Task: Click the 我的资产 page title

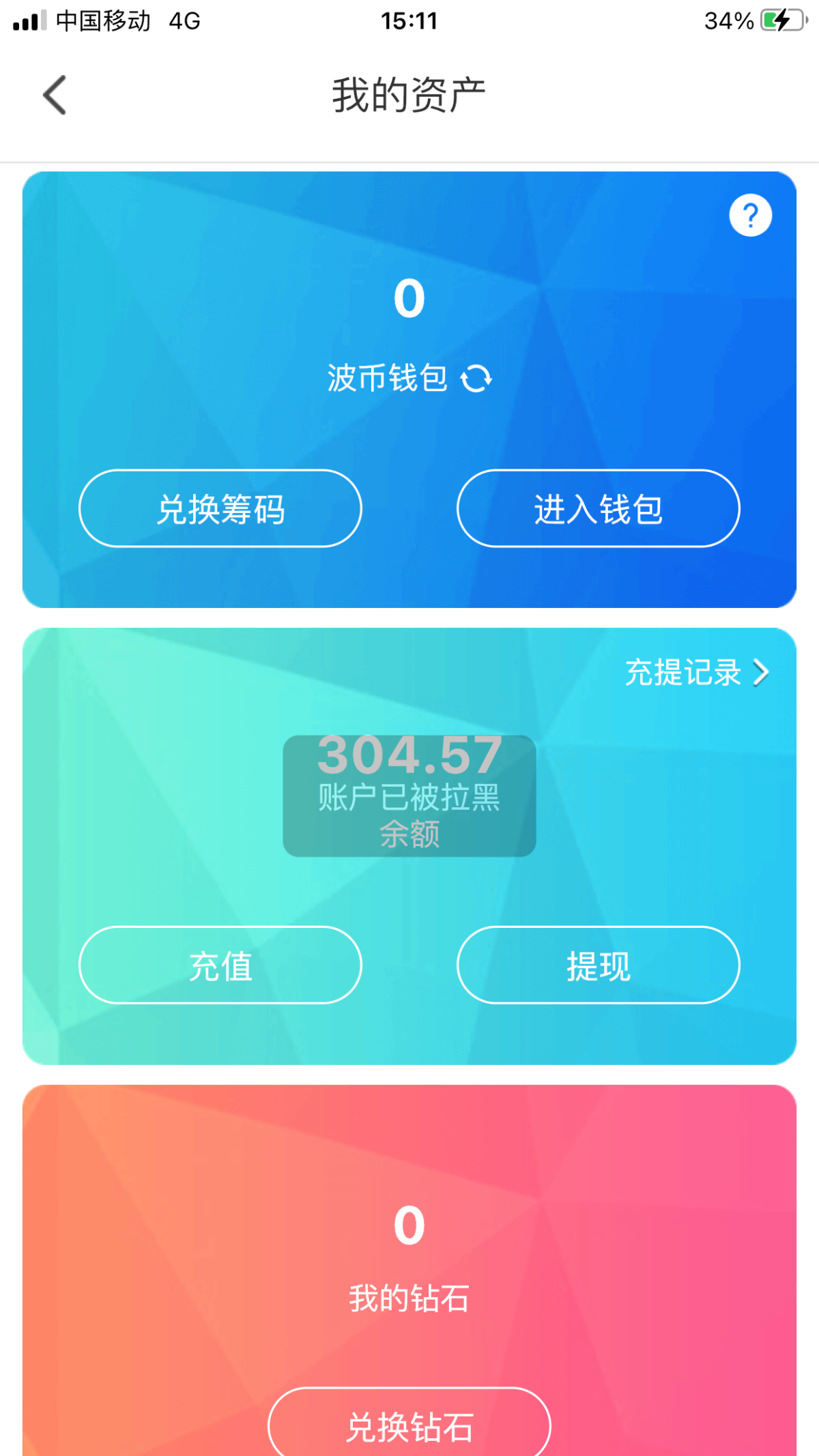Action: [x=408, y=94]
